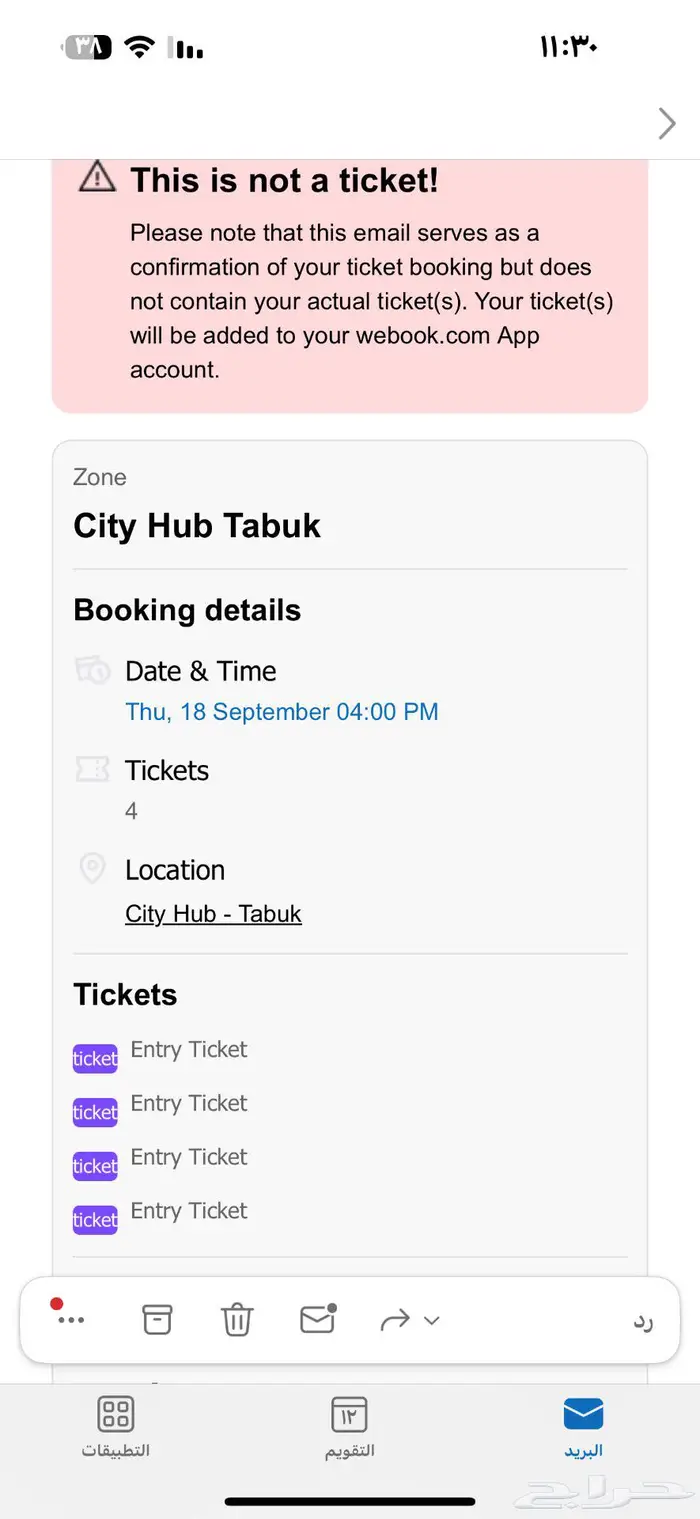Viewport: 700px width, 1519px height.
Task: Switch to the التقويم calendar tab
Action: click(x=349, y=1427)
